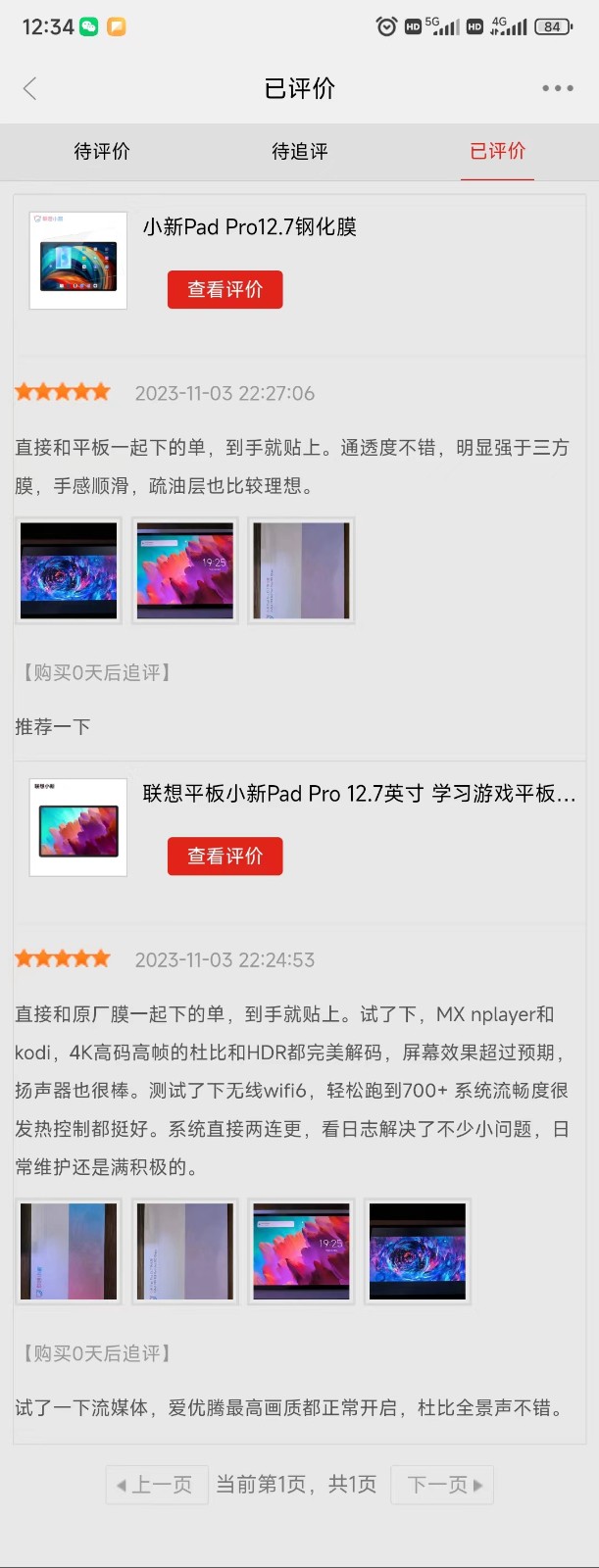599x1568 pixels.
Task: Open the three-dot overflow menu
Action: coord(558,88)
